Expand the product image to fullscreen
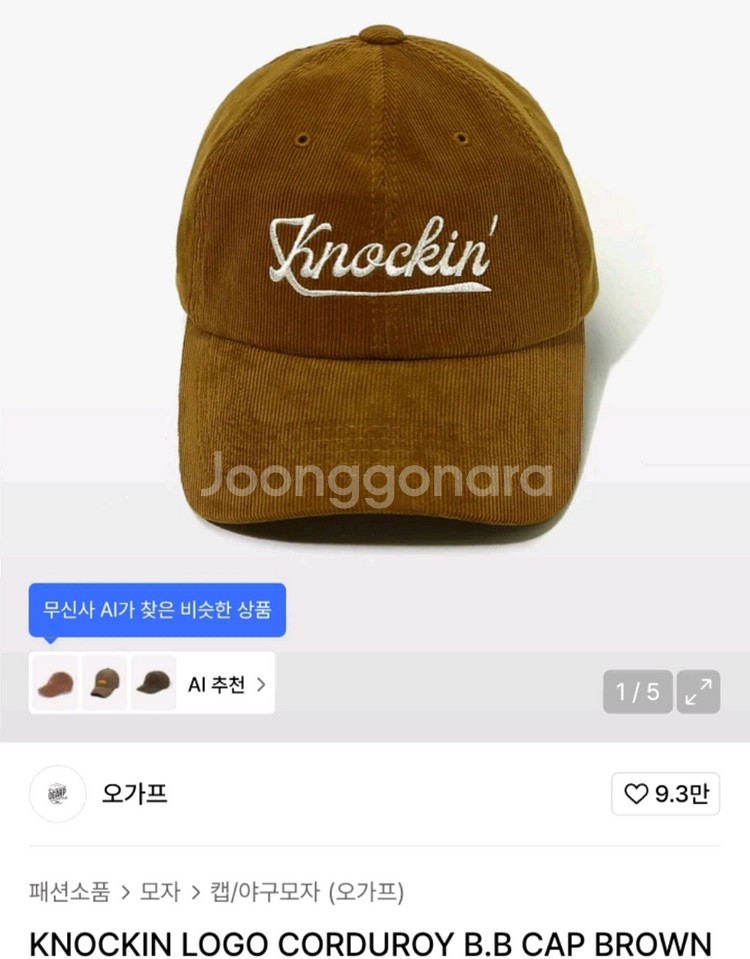Viewport: 750px width, 959px height. tap(699, 691)
